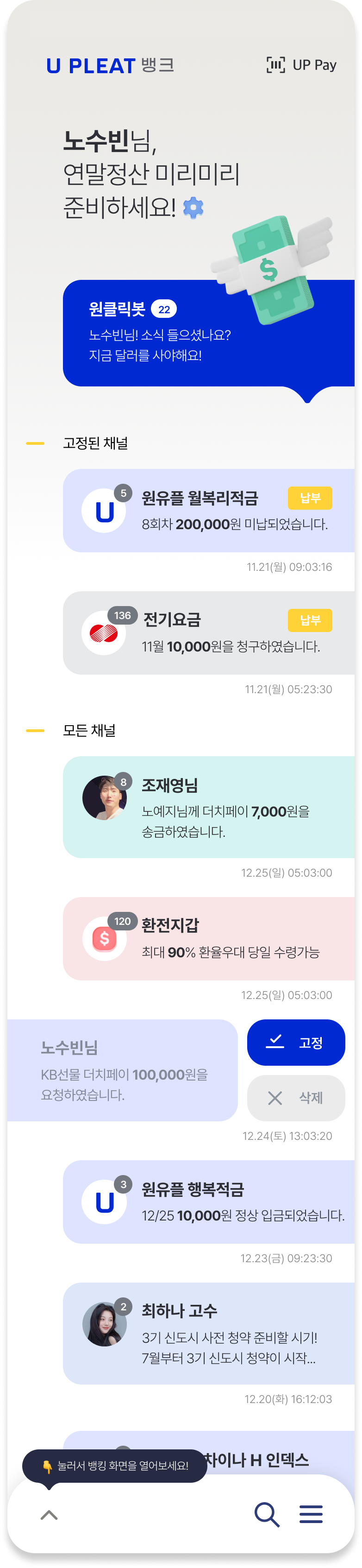Open the 원클릭봇 message card

[182, 333]
